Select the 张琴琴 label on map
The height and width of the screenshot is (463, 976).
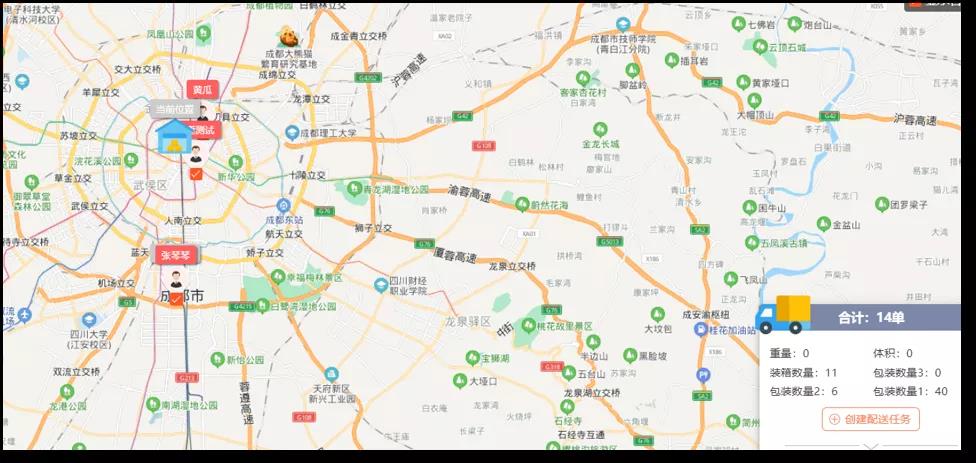[x=175, y=255]
